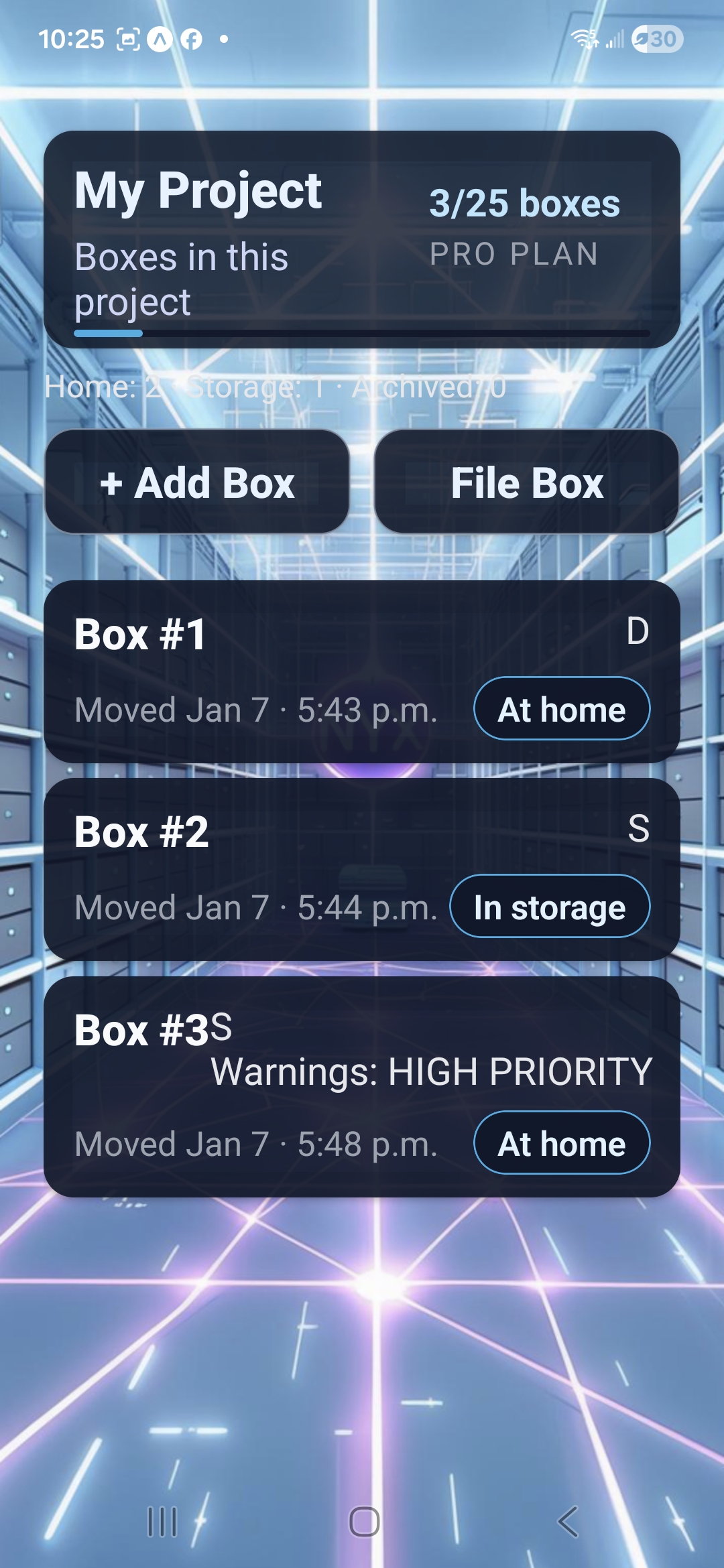Viewport: 724px width, 1568px height.
Task: Show recent apps from the navigation bar
Action: point(162,1521)
